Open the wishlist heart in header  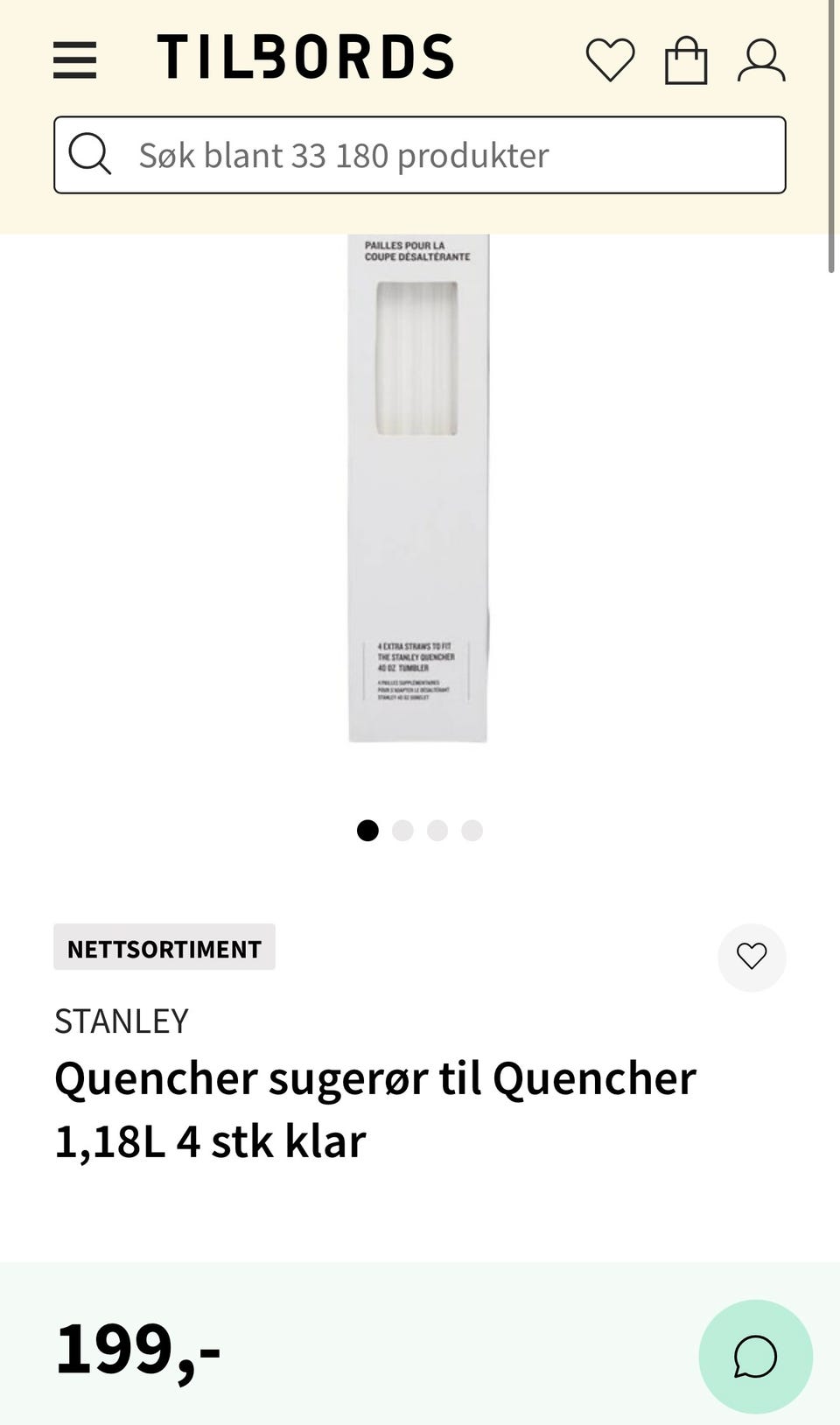(610, 60)
